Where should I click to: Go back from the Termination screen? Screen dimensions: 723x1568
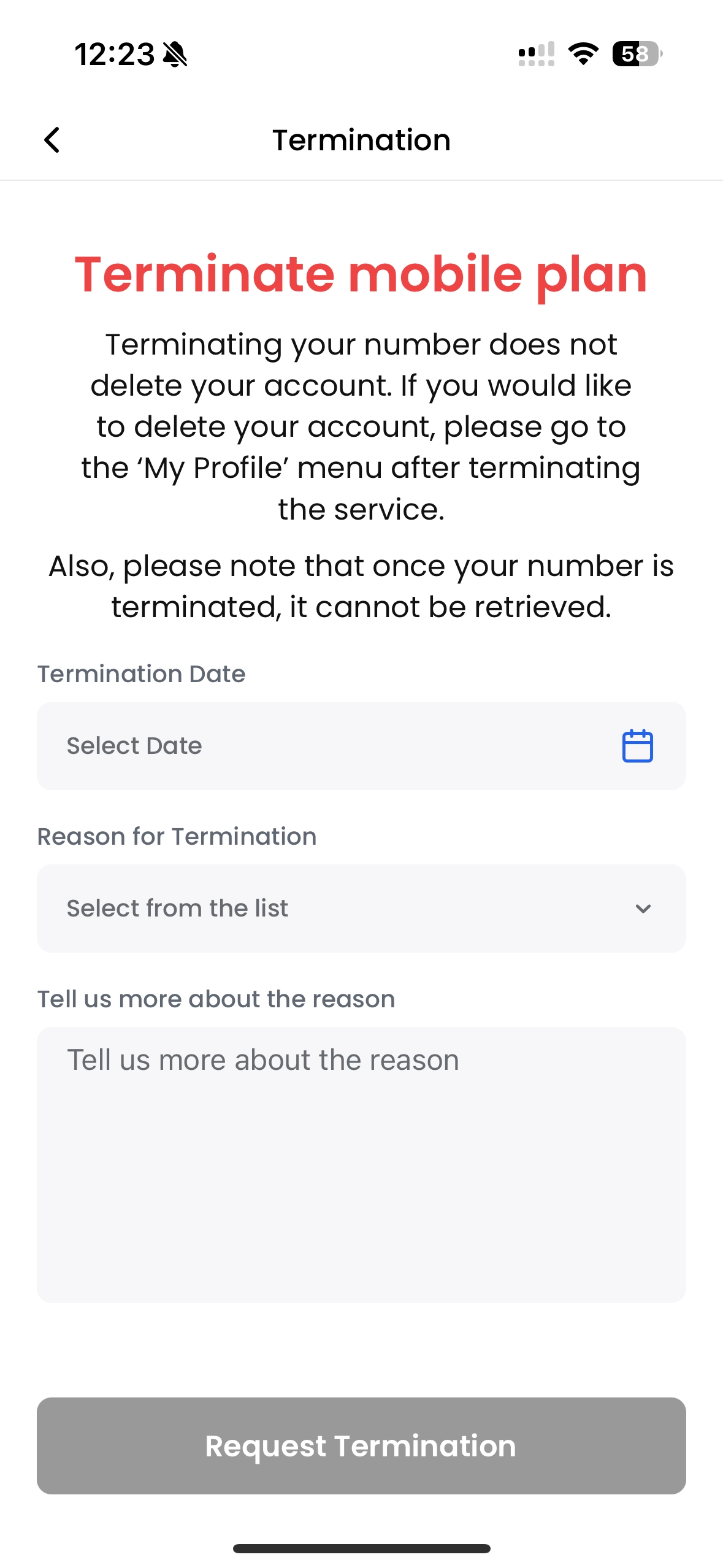click(53, 140)
